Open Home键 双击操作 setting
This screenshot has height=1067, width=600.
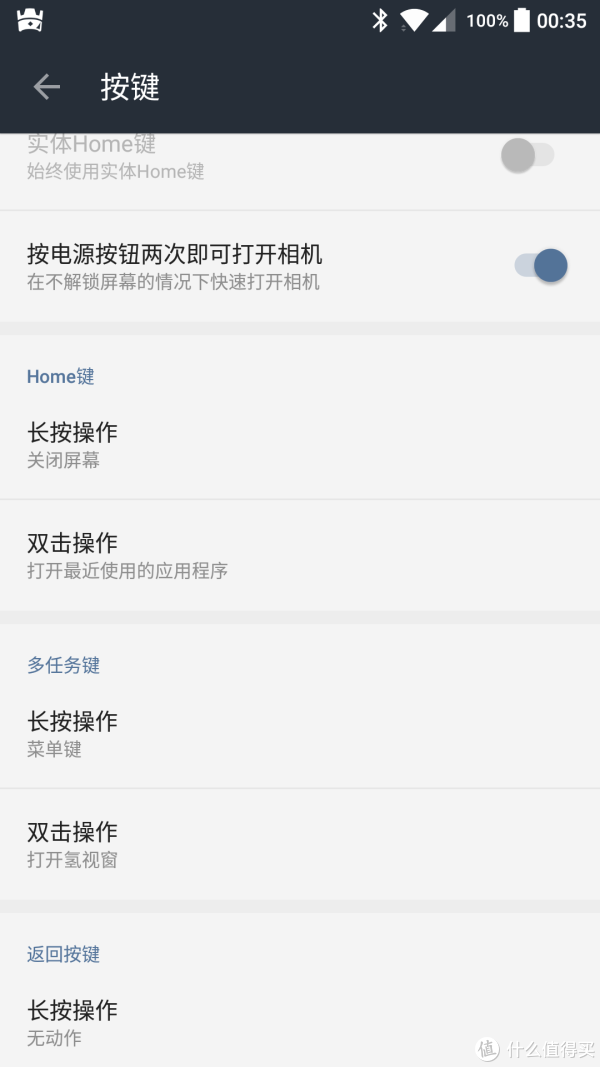tap(300, 556)
